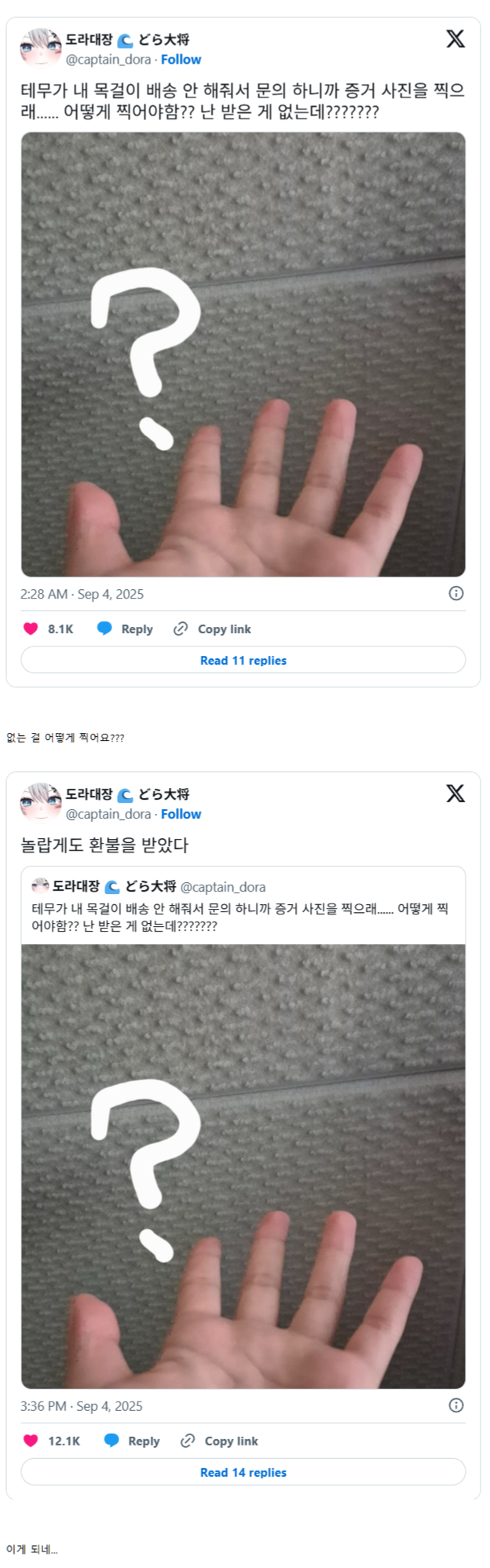Open info icon beside 3:36 PM timestamp
This screenshot has width=490, height=1568.
(x=455, y=1405)
